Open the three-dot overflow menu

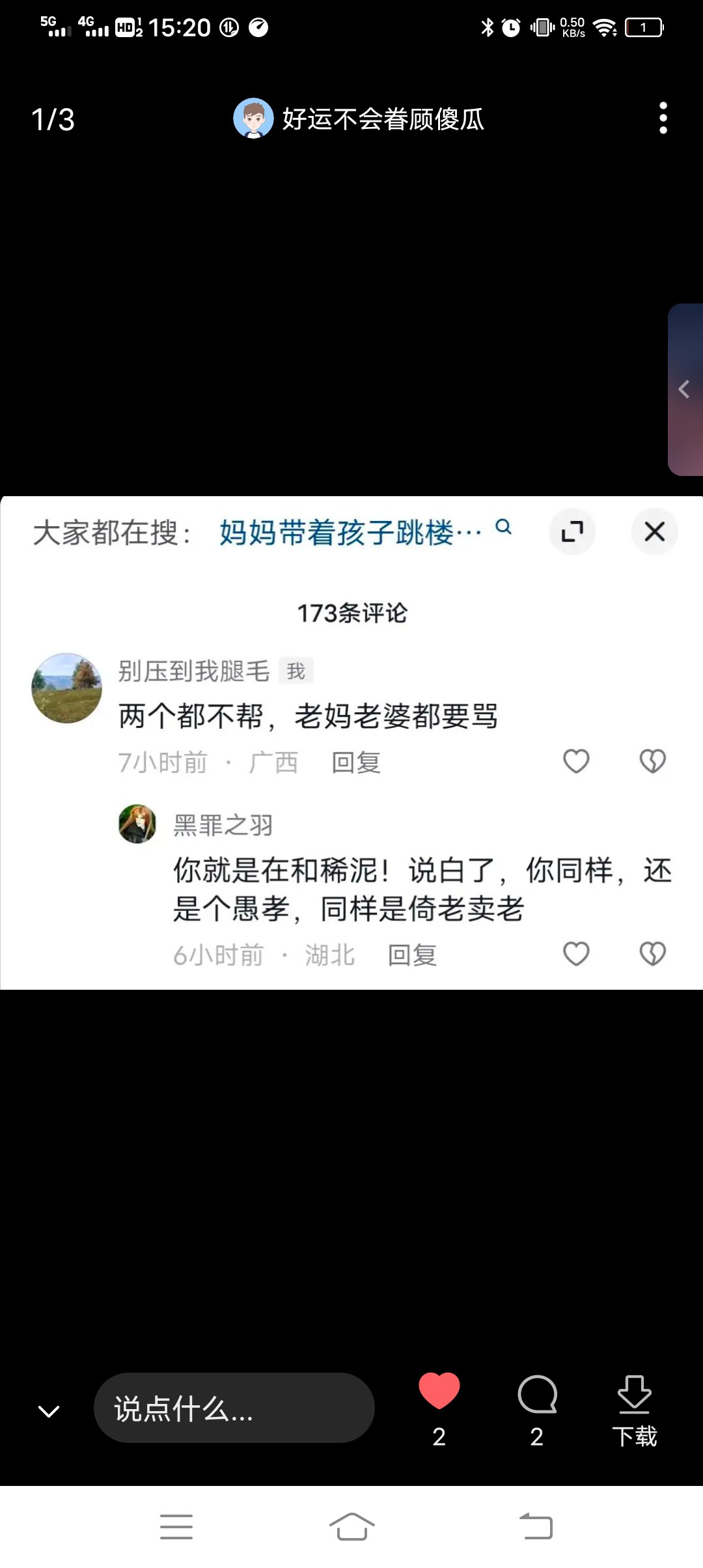tap(663, 119)
